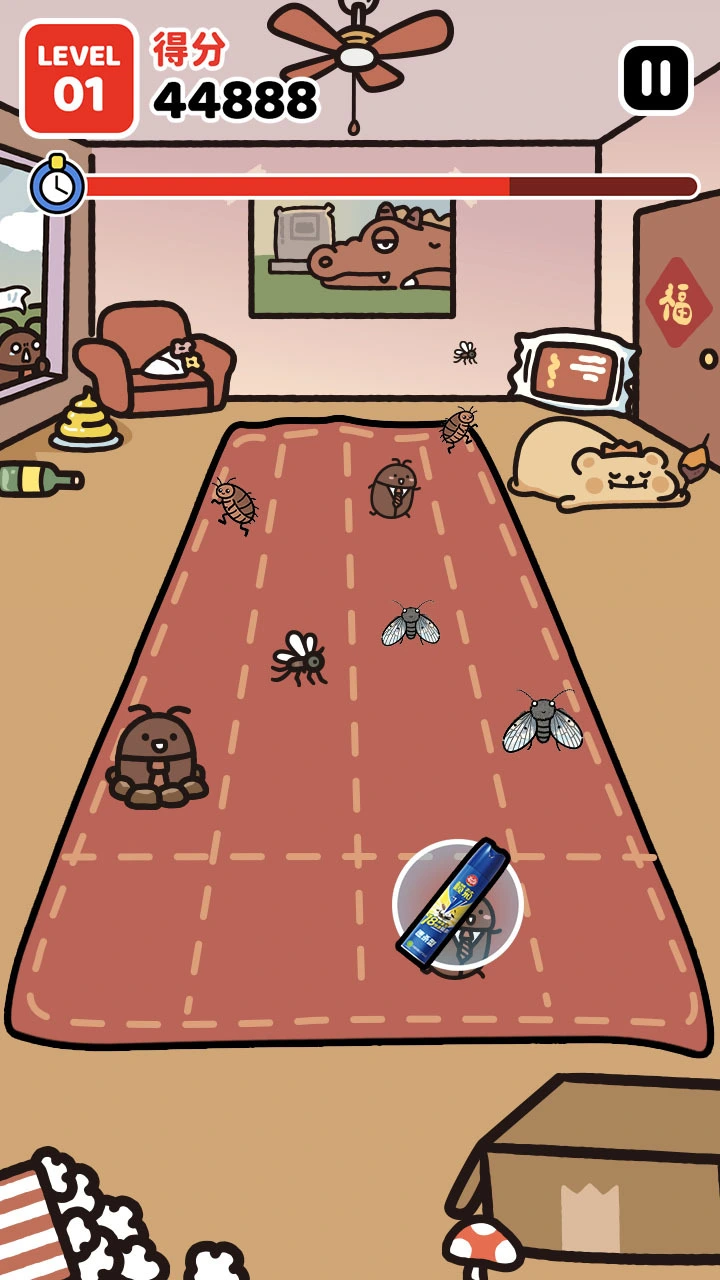Hit the large gray cicada on the right
The image size is (720, 1280).
pos(543,721)
